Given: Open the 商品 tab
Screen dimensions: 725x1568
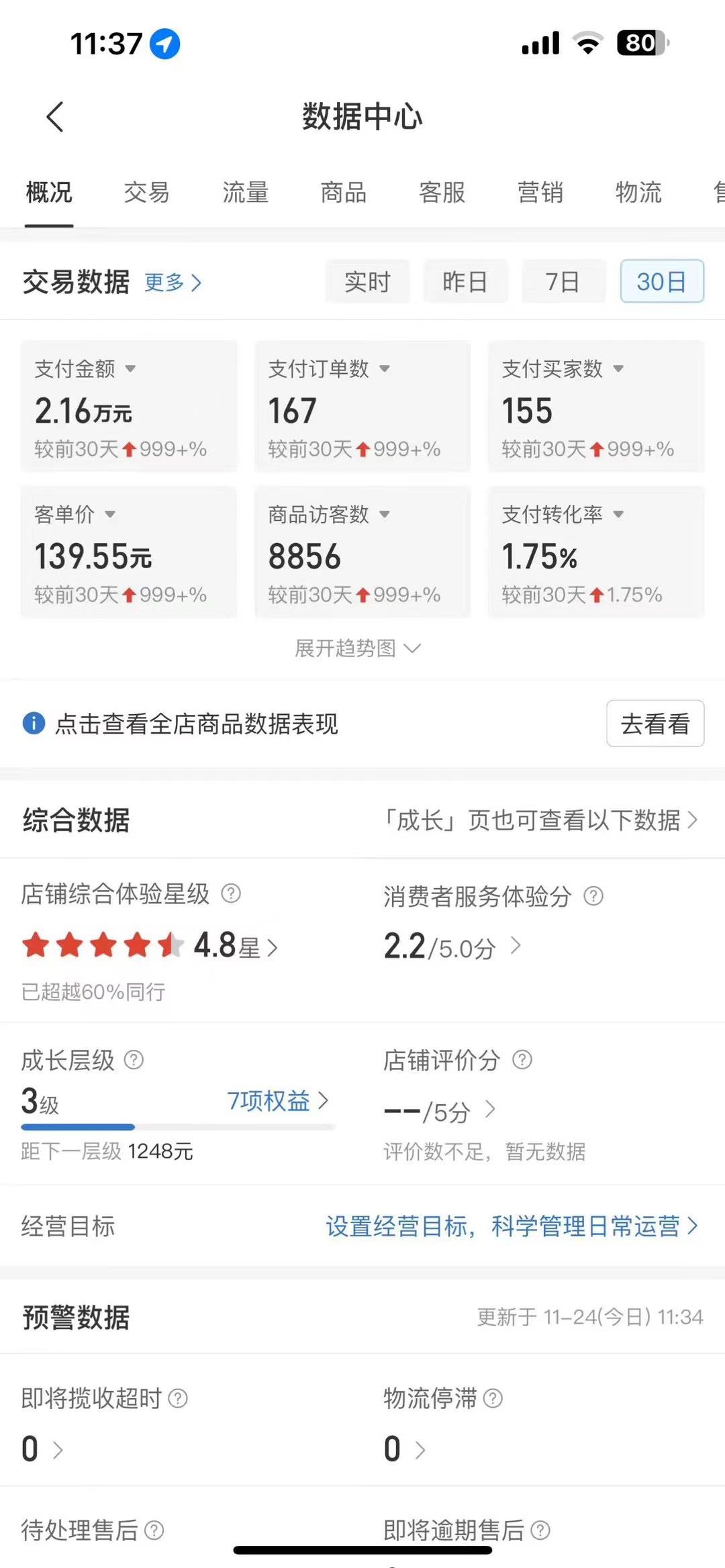Looking at the screenshot, I should pyautogui.click(x=343, y=193).
